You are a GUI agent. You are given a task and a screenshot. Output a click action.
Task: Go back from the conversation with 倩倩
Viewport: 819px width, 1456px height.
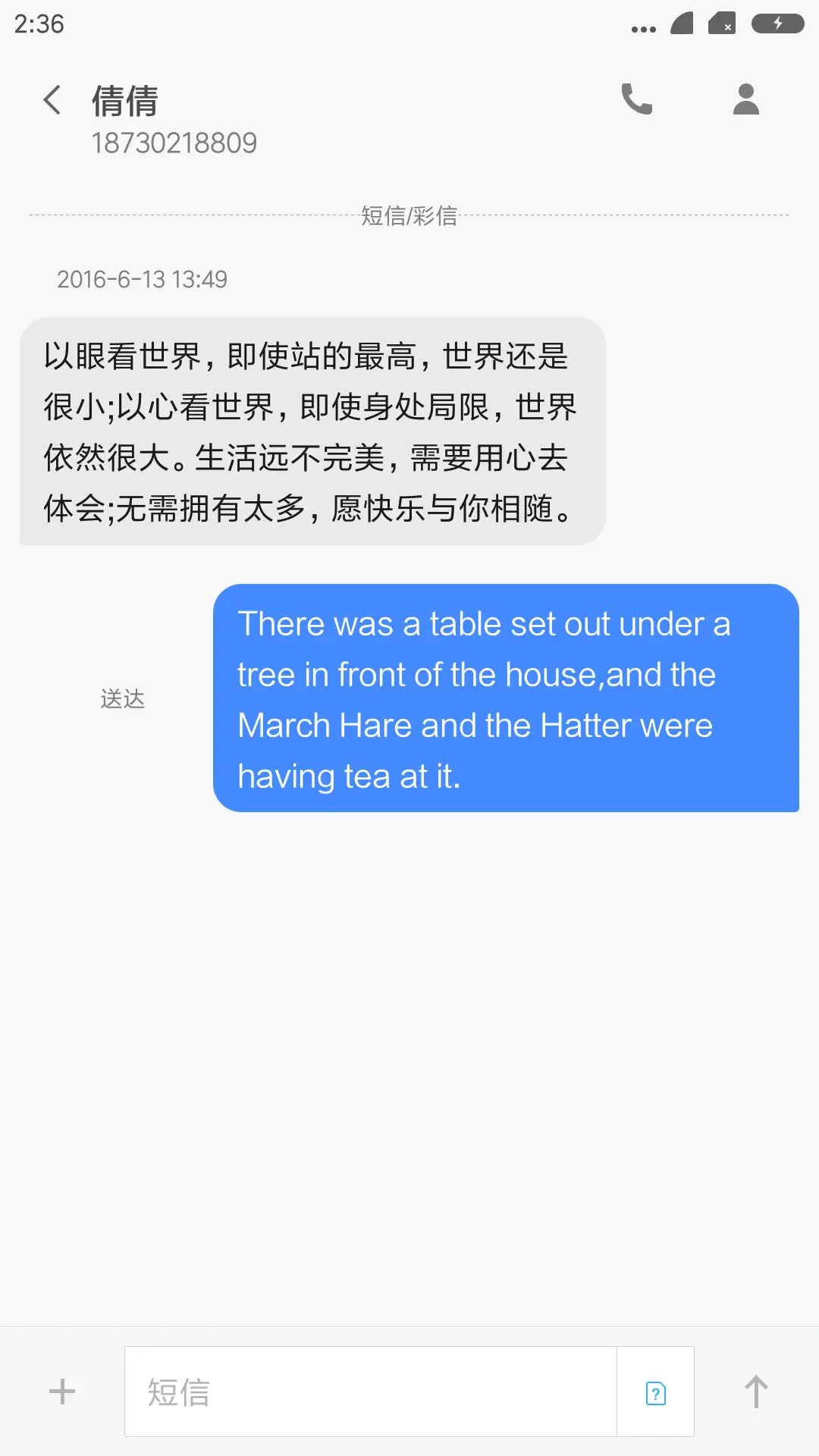[x=52, y=100]
